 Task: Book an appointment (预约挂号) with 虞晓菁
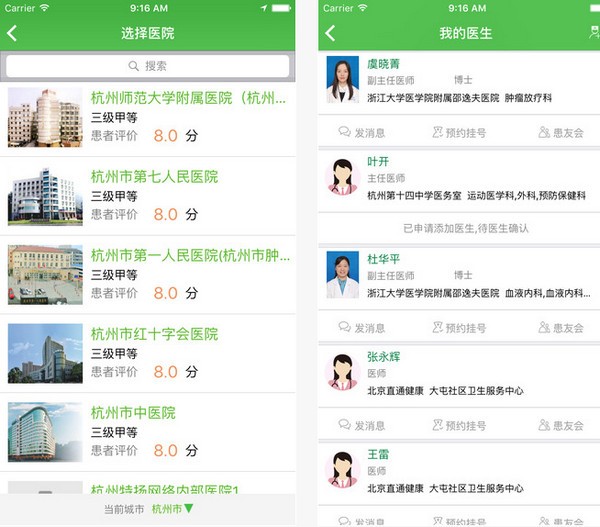(x=459, y=132)
